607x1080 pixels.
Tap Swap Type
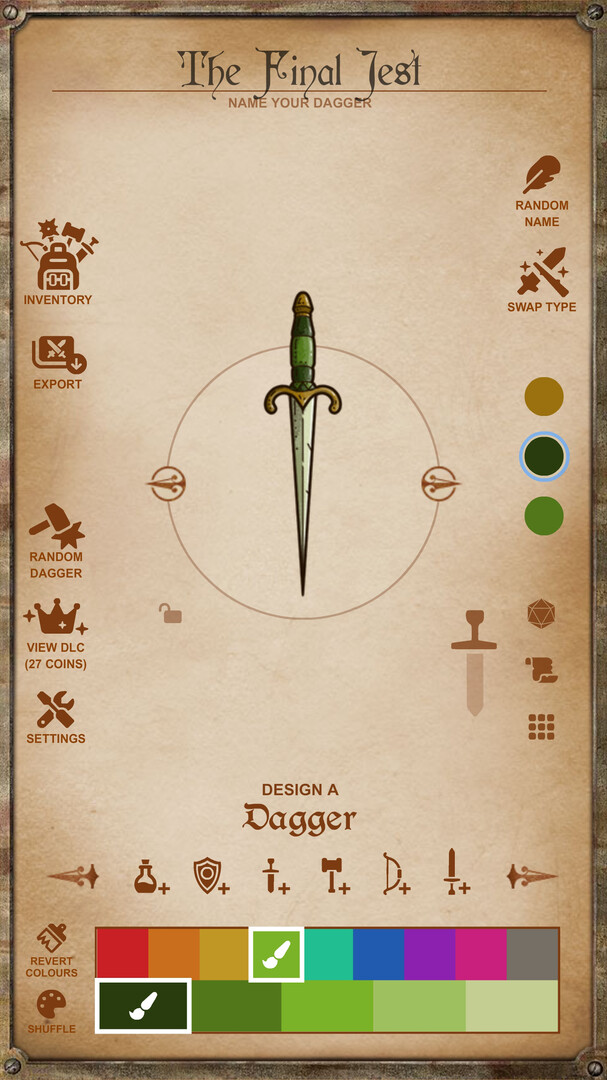(541, 278)
